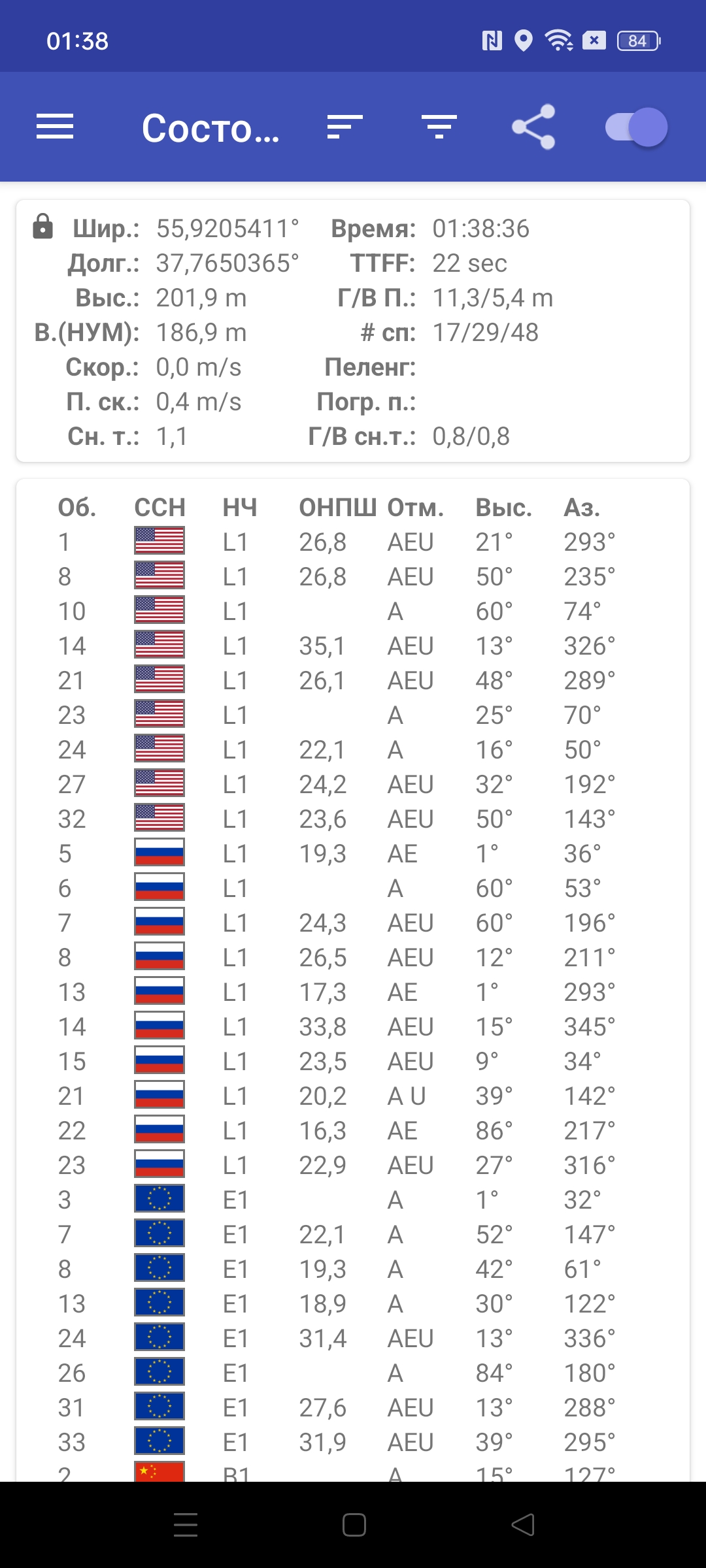This screenshot has height=1568, width=706.
Task: Go back using system navigation
Action: tap(523, 1525)
